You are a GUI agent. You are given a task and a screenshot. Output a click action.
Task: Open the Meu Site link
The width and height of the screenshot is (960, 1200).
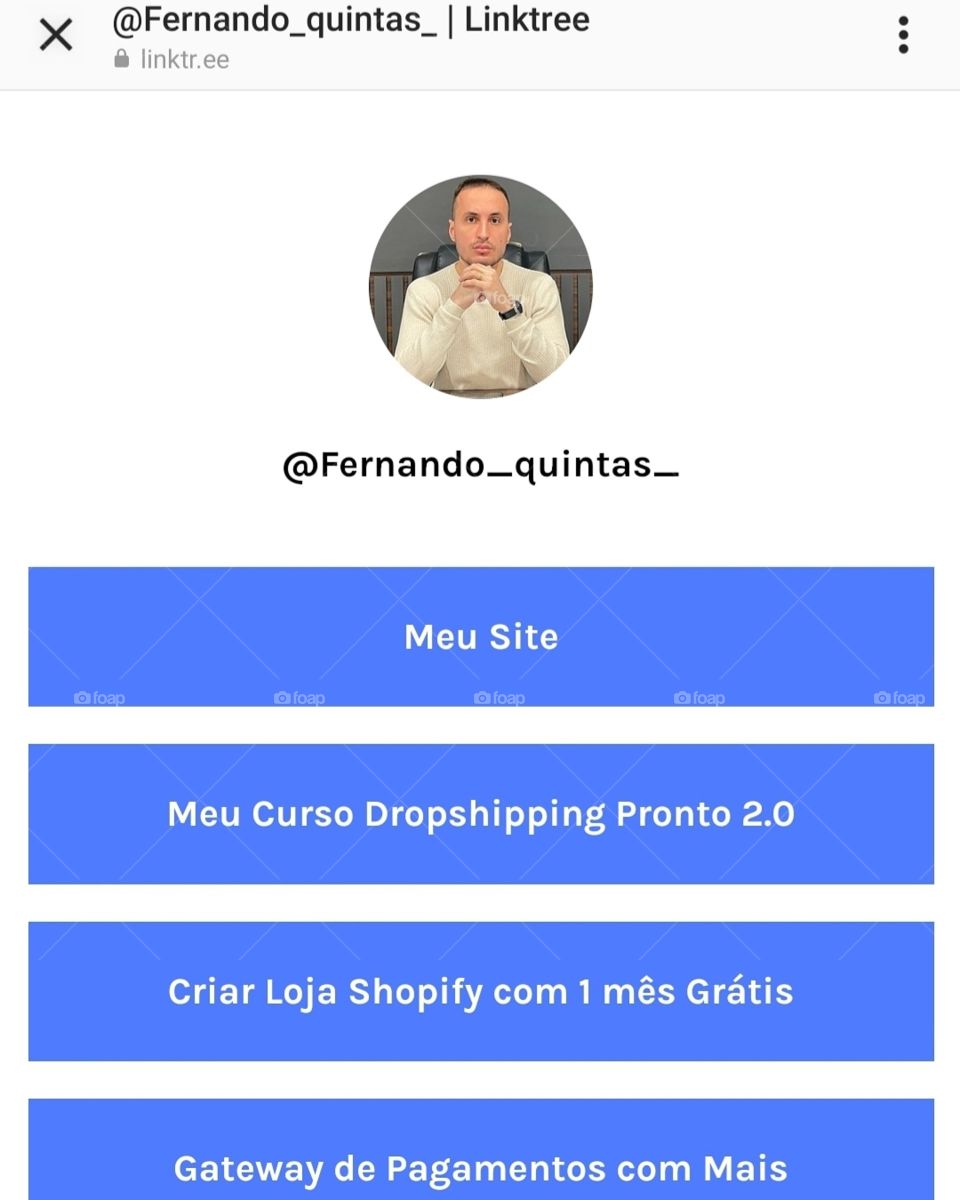480,636
